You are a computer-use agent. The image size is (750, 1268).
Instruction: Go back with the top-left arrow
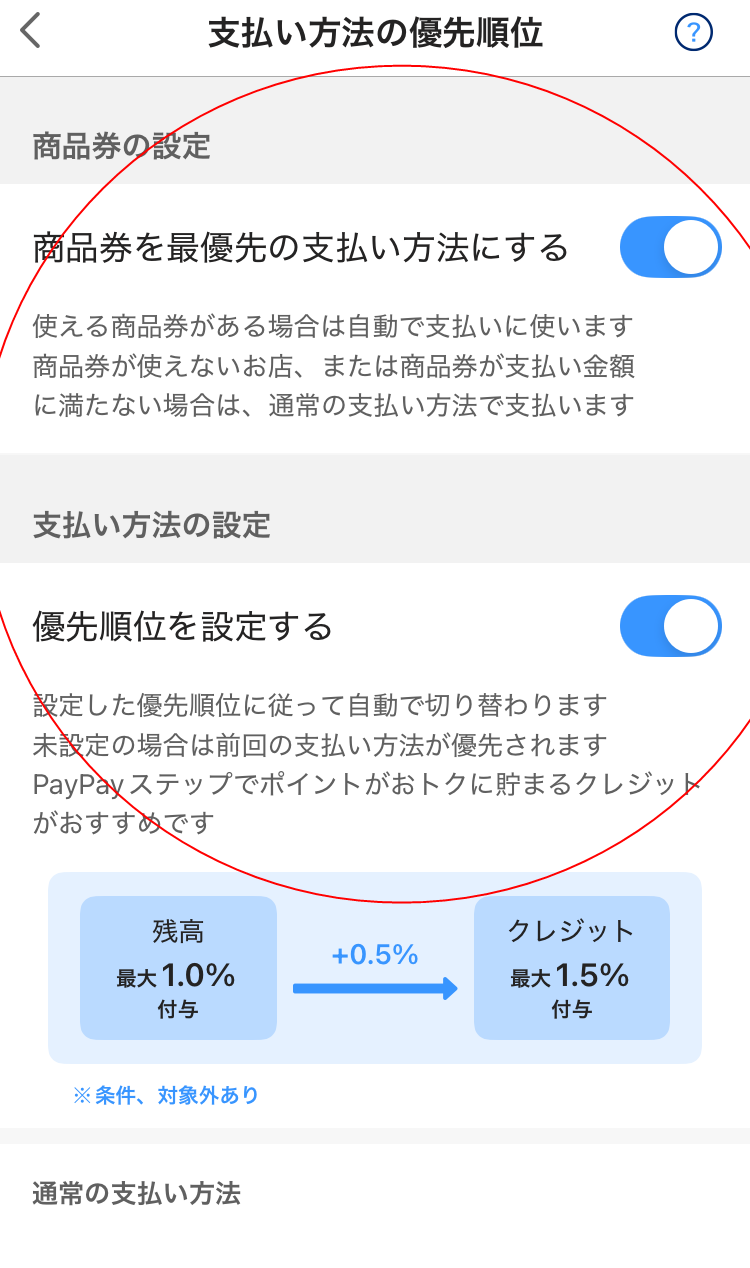point(31,31)
